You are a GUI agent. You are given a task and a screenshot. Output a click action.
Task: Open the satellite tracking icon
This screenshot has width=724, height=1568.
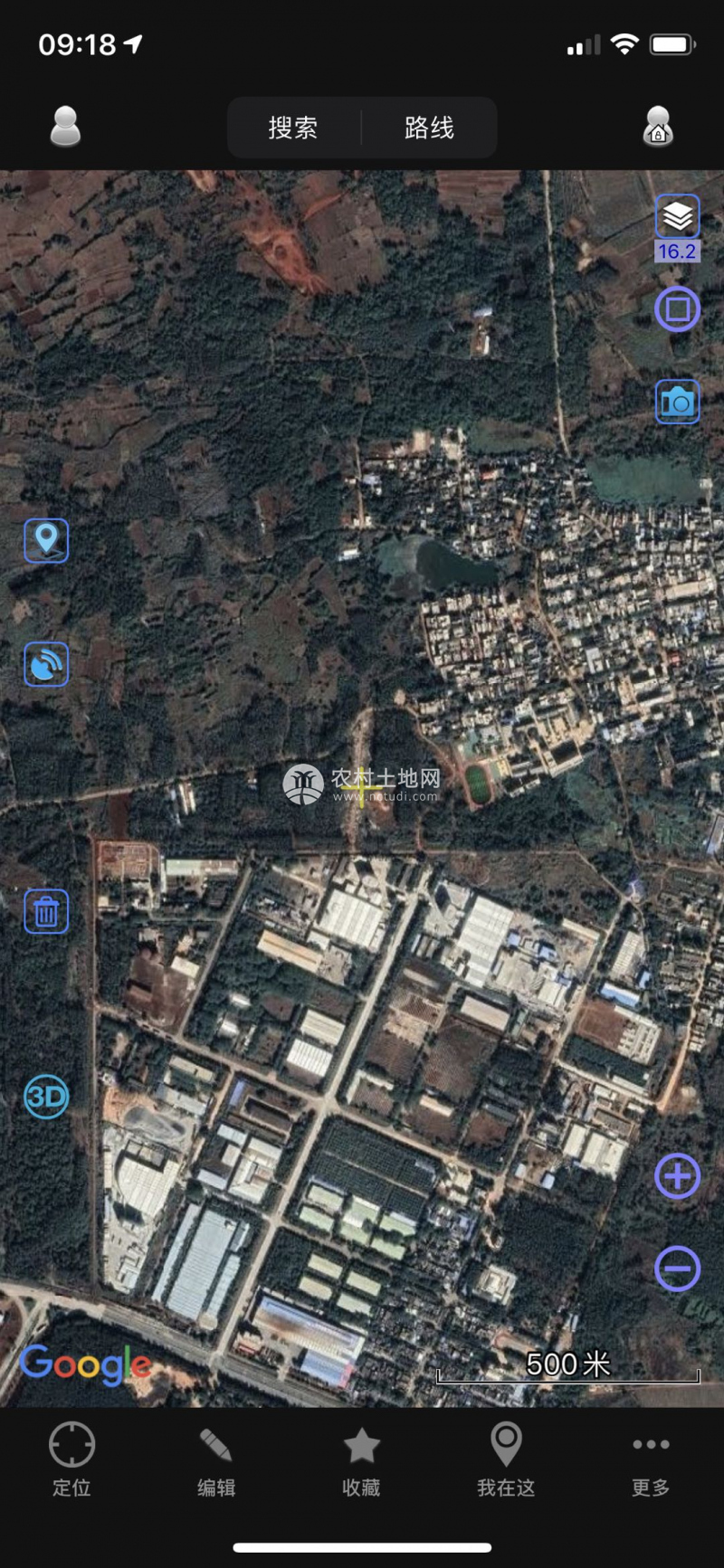pyautogui.click(x=46, y=664)
